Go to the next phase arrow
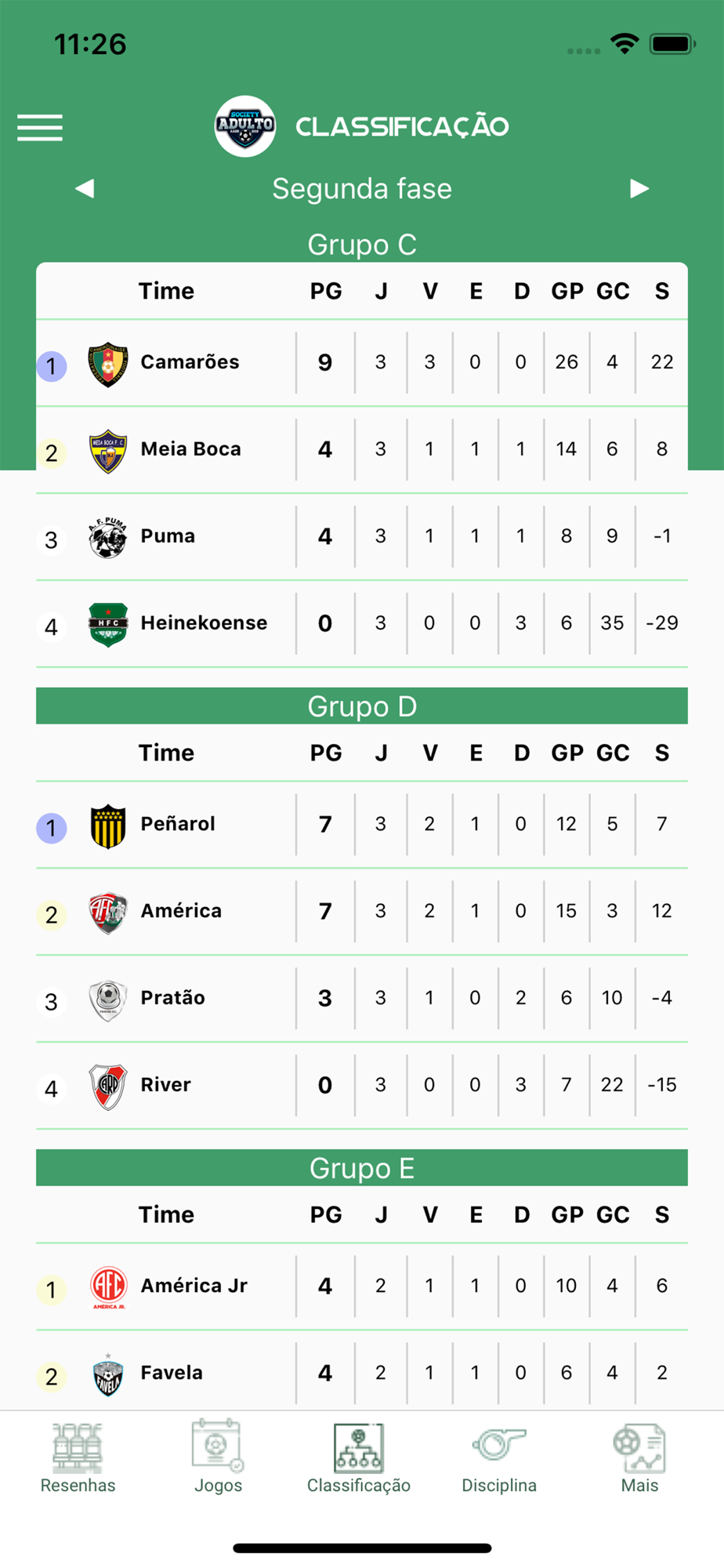Viewport: 724px width, 1568px height. point(639,188)
